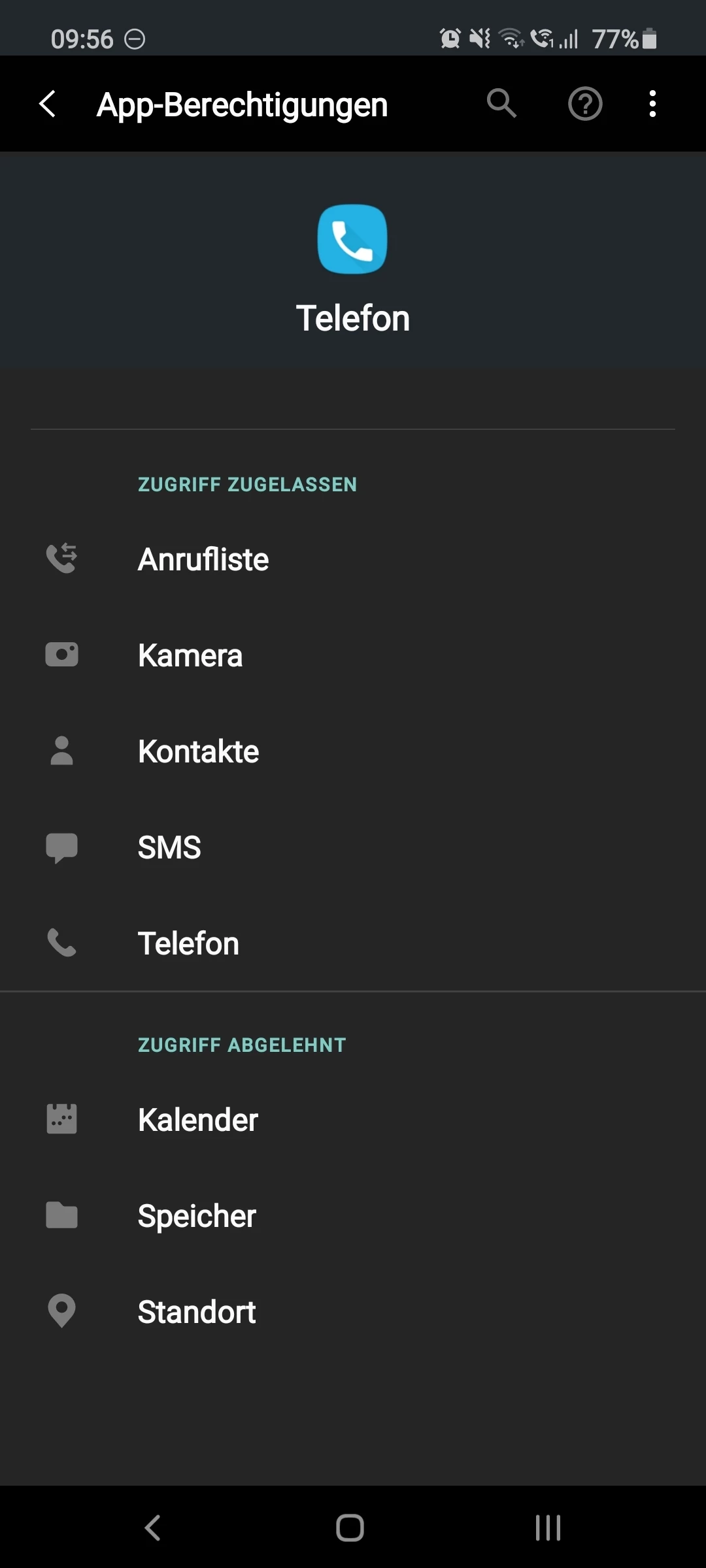Tap the system home button

tap(350, 1527)
